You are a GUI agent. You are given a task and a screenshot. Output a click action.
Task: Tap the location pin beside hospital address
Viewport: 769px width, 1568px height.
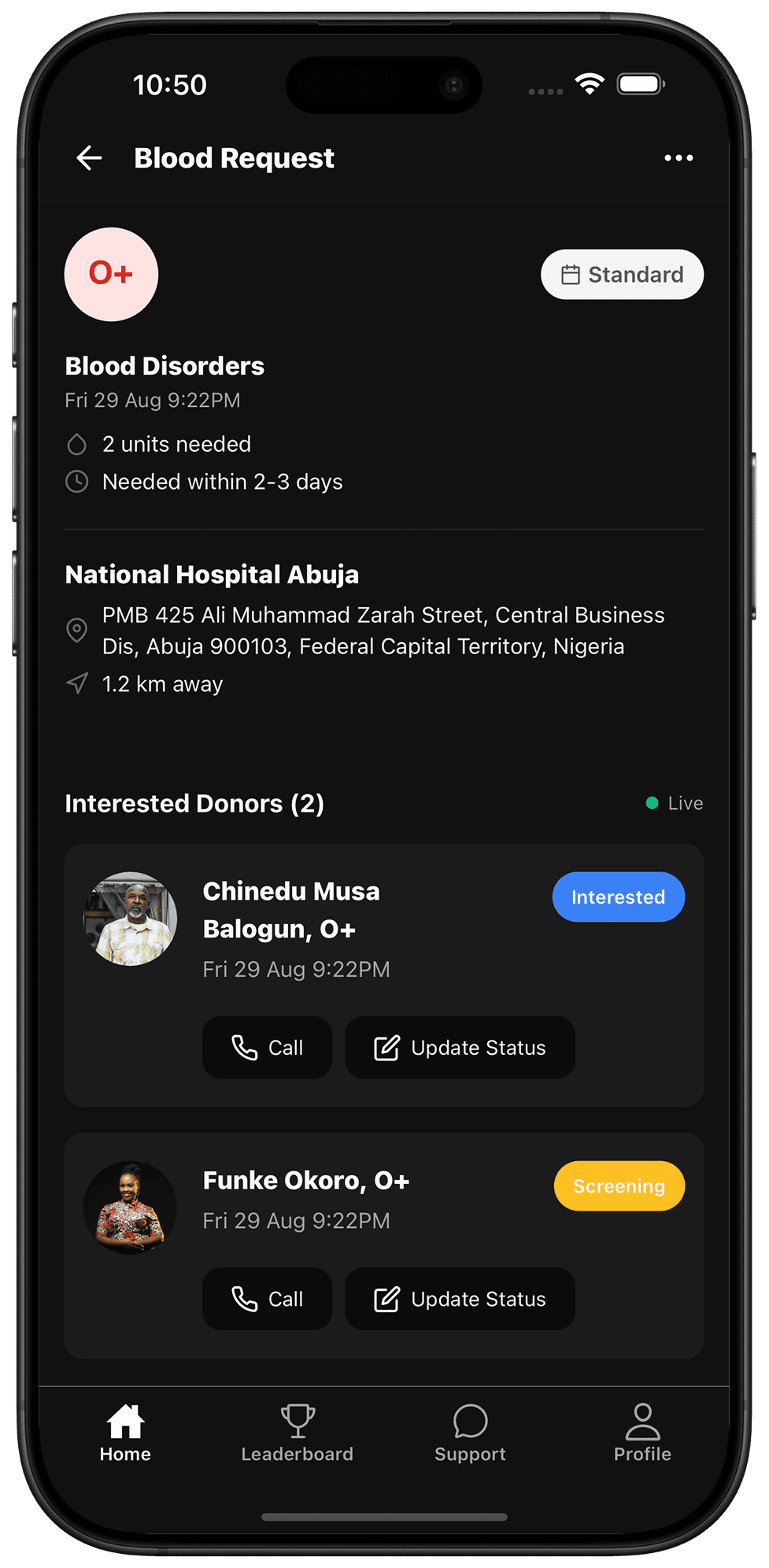(76, 631)
